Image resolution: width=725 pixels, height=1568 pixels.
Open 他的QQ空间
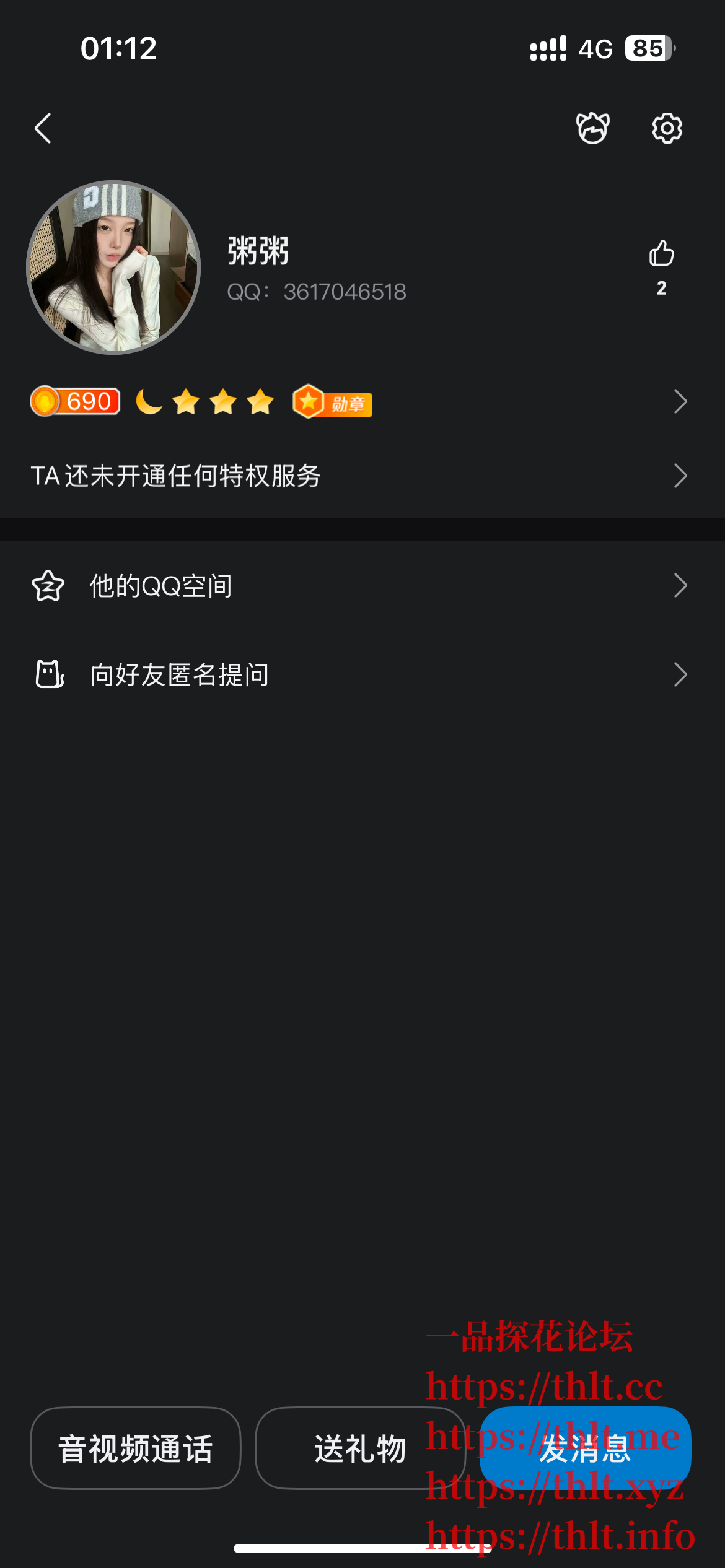[359, 586]
